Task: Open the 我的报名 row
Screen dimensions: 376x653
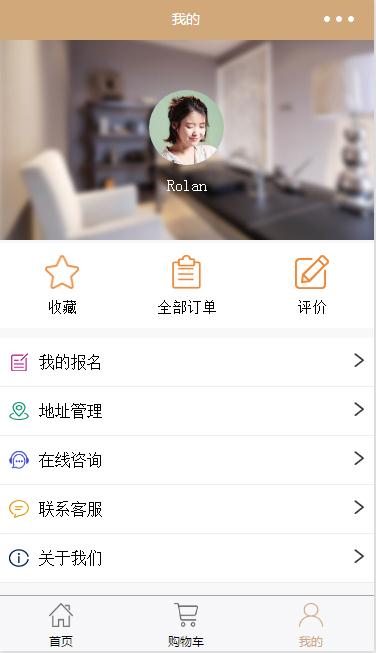Action: [187, 362]
